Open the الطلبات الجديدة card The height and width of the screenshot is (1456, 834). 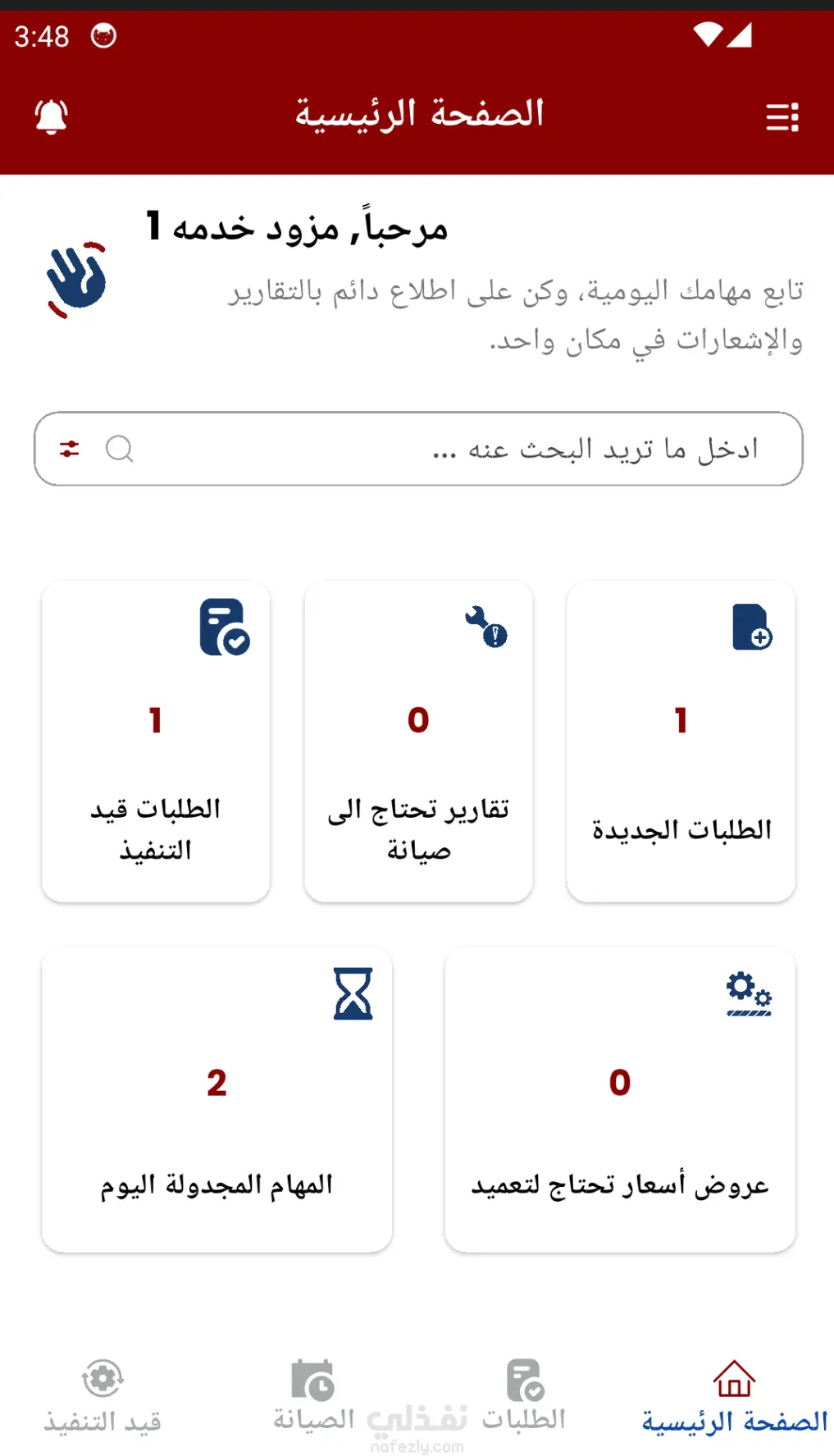[x=681, y=742]
